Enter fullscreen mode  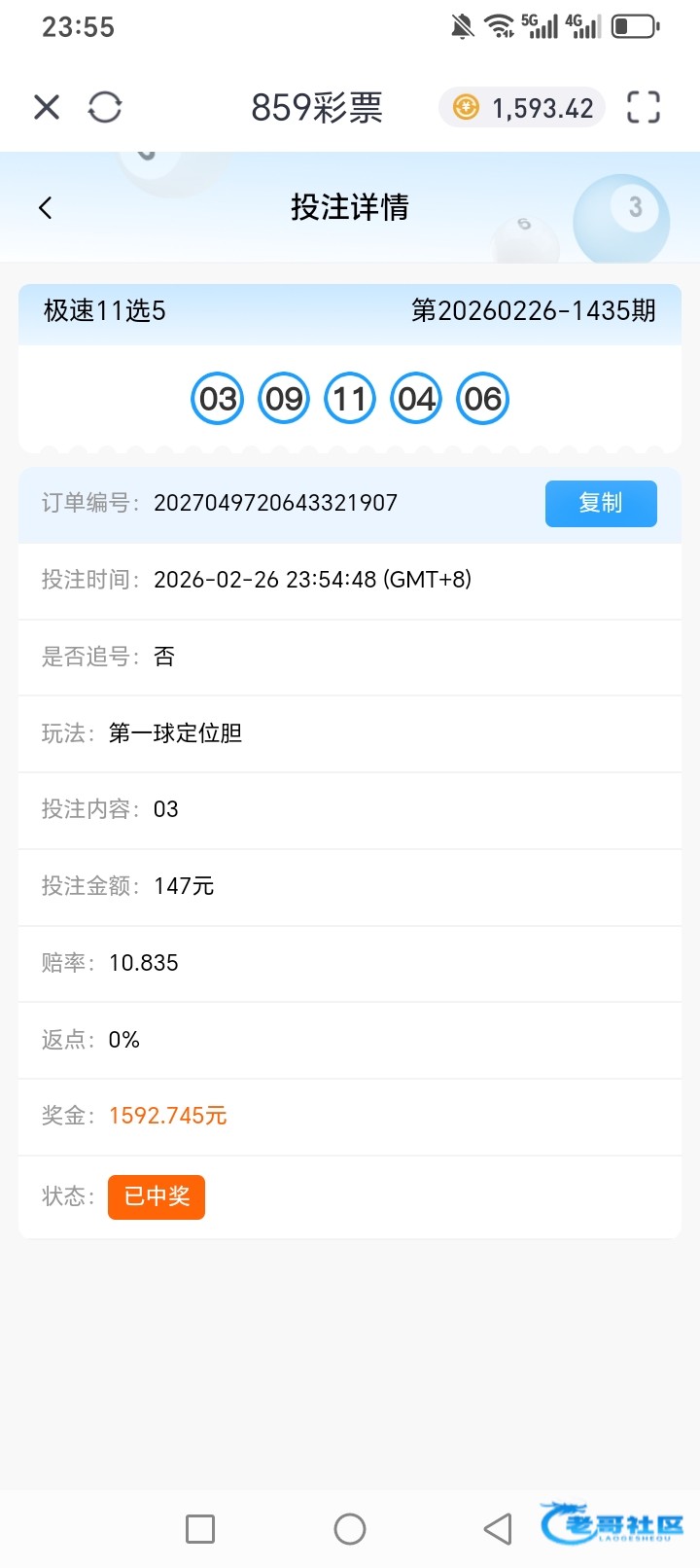[x=643, y=107]
